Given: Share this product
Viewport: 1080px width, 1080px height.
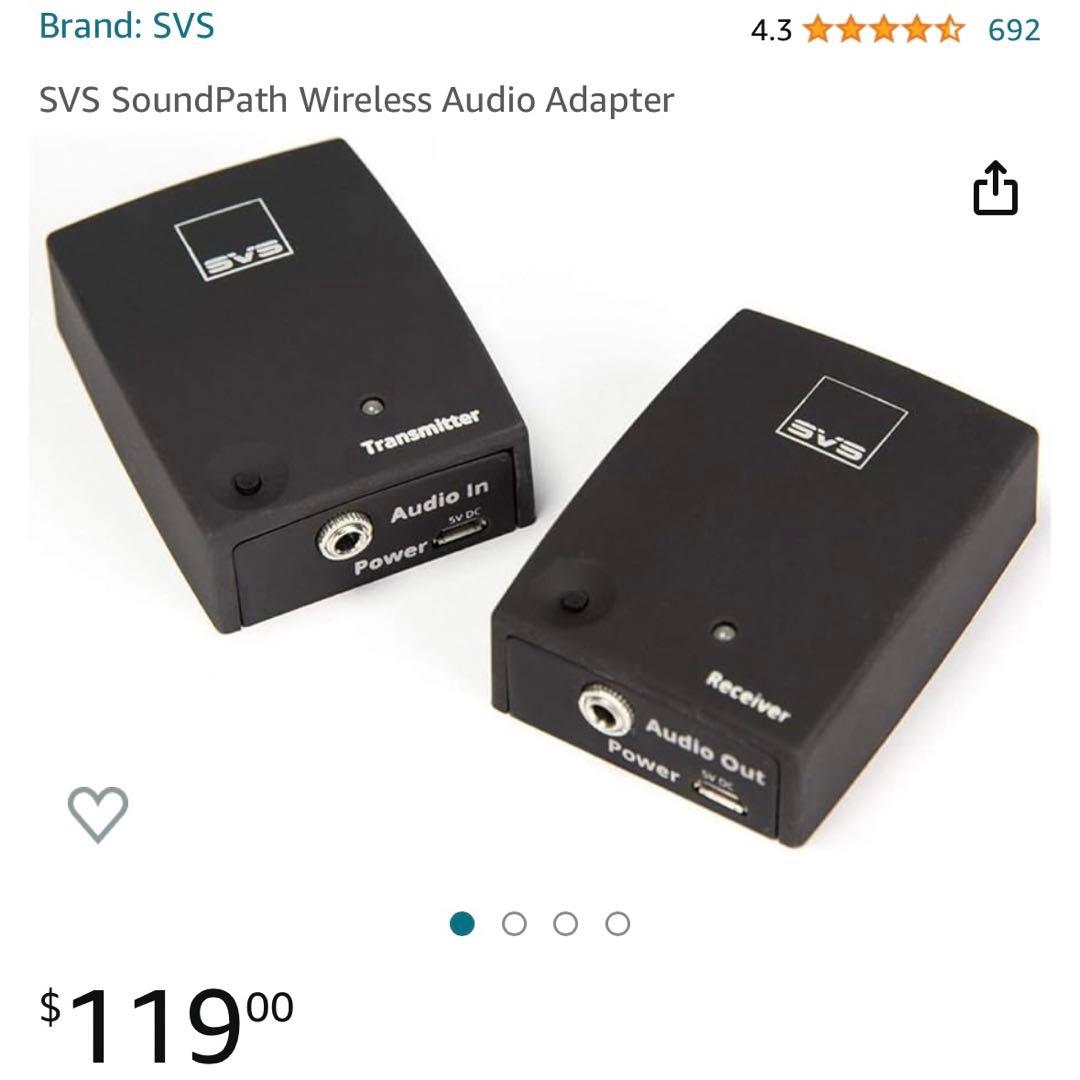Looking at the screenshot, I should tap(995, 189).
